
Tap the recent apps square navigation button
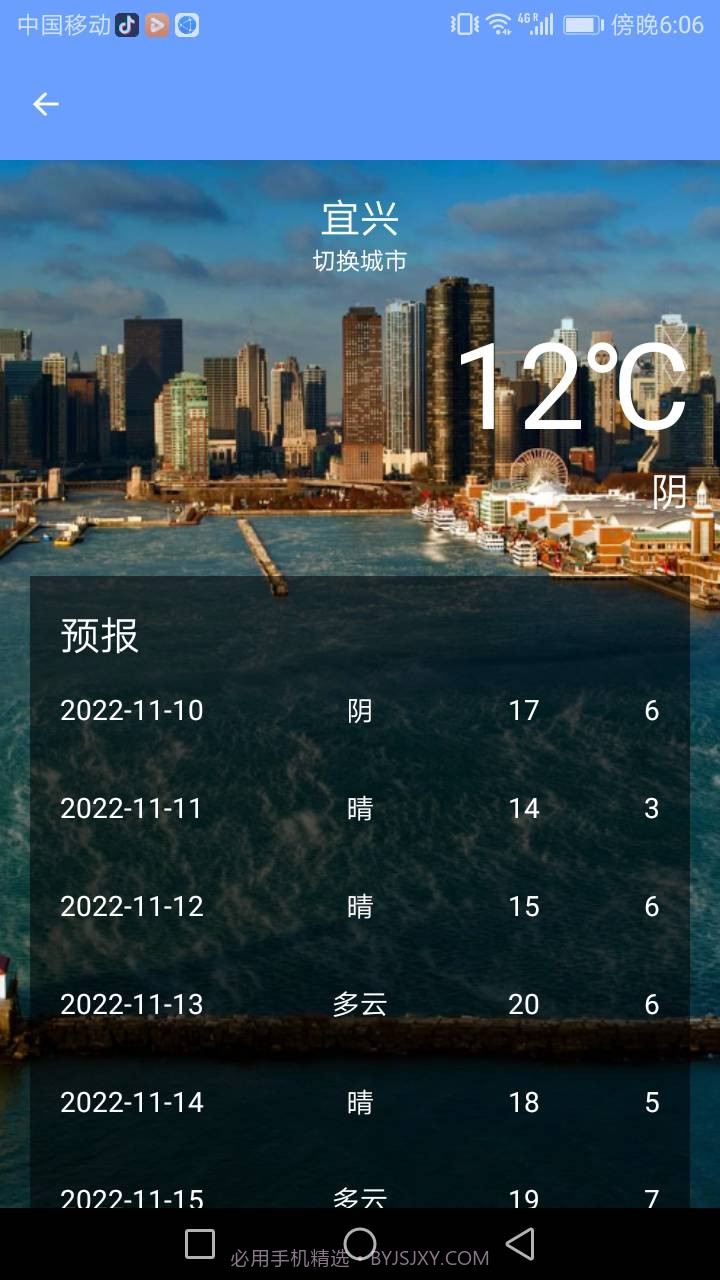pyautogui.click(x=199, y=1244)
